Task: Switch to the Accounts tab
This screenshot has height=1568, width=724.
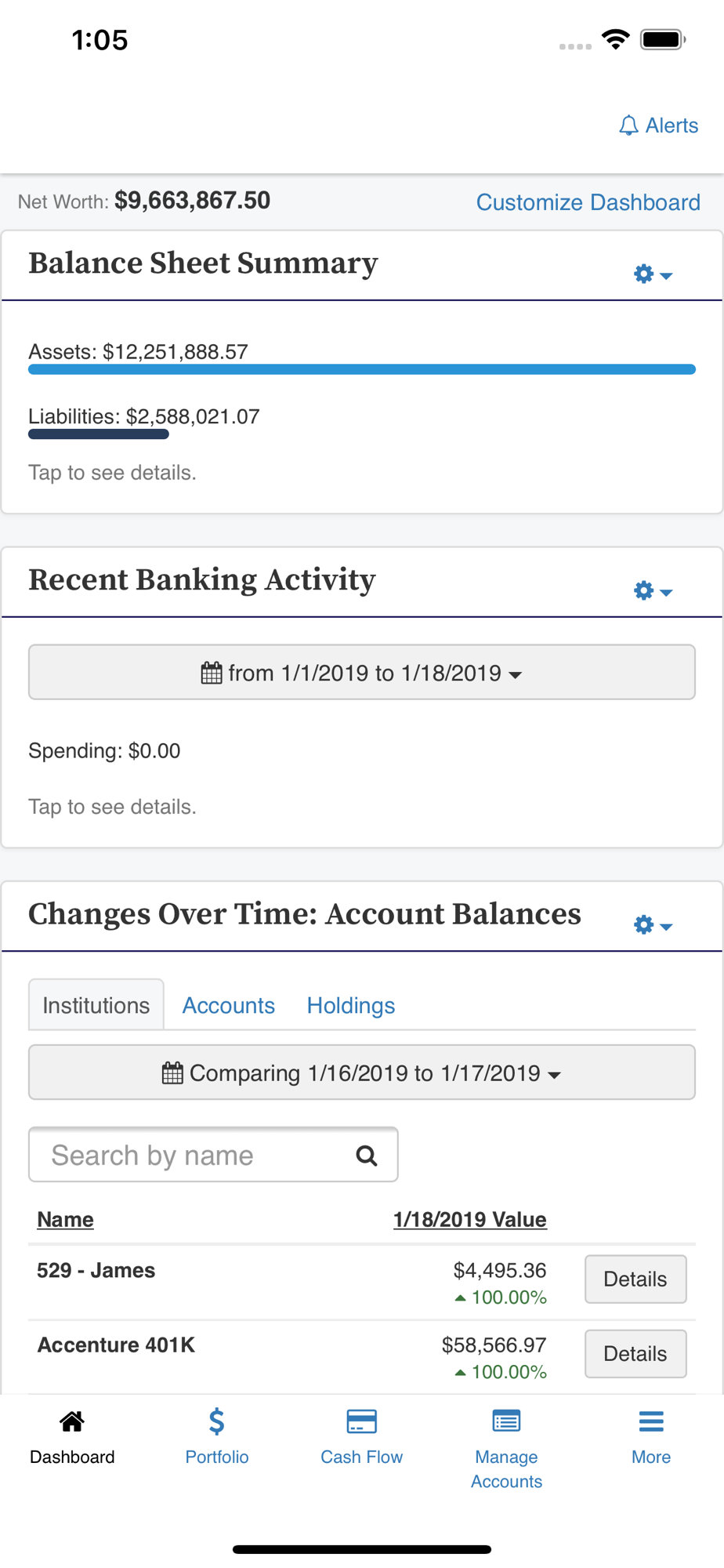Action: click(x=229, y=1005)
